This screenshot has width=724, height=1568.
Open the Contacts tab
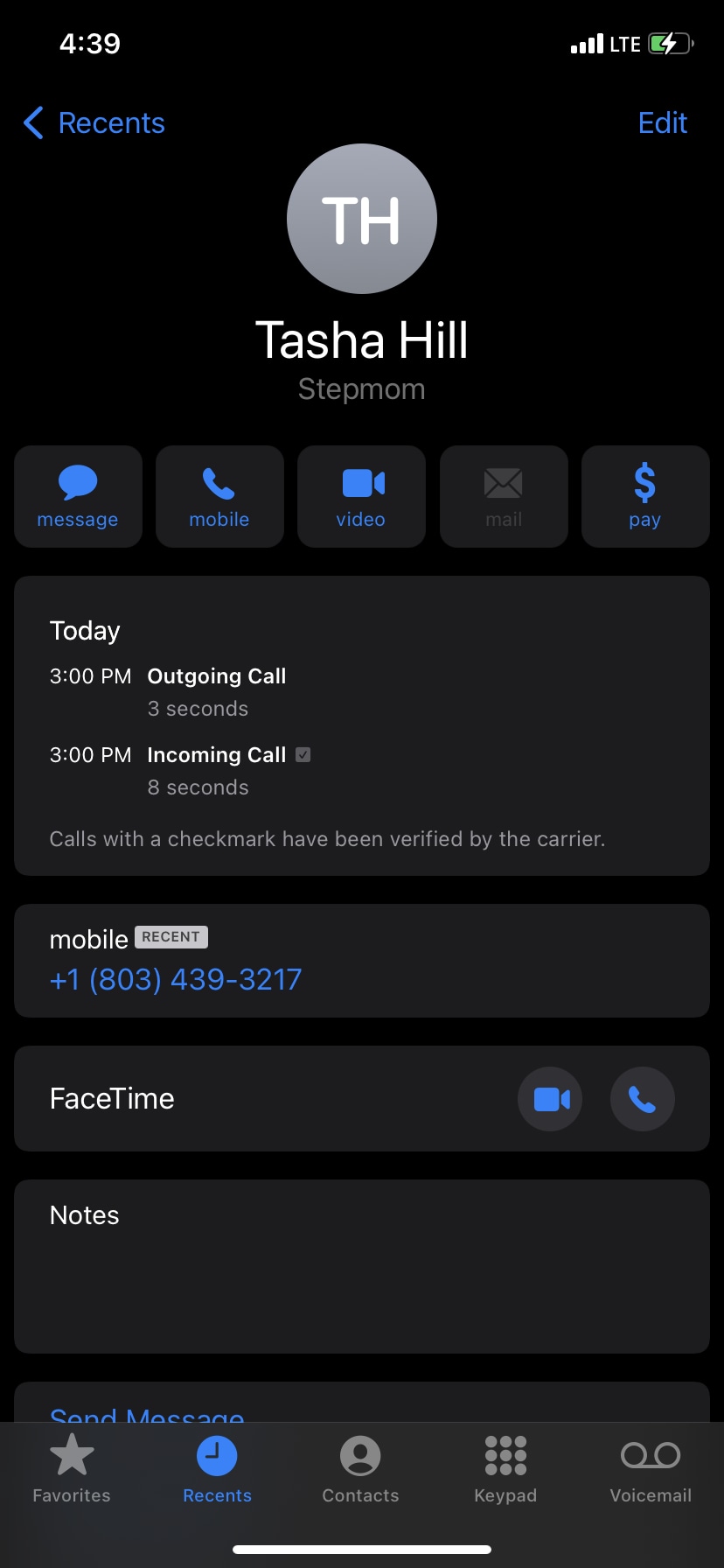tap(360, 1469)
